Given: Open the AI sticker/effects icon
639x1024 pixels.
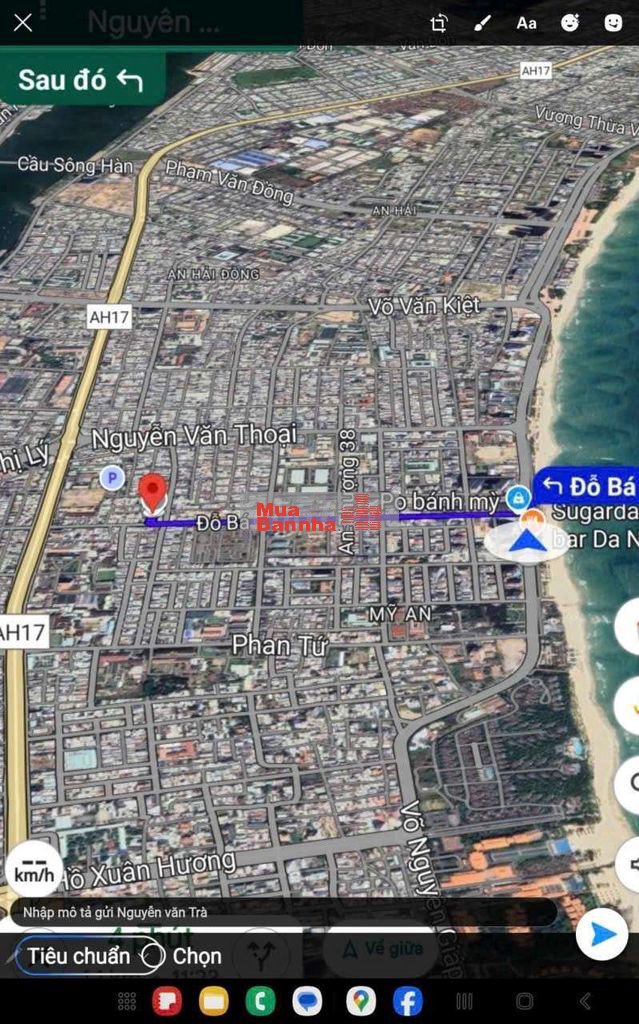Looking at the screenshot, I should coord(570,23).
